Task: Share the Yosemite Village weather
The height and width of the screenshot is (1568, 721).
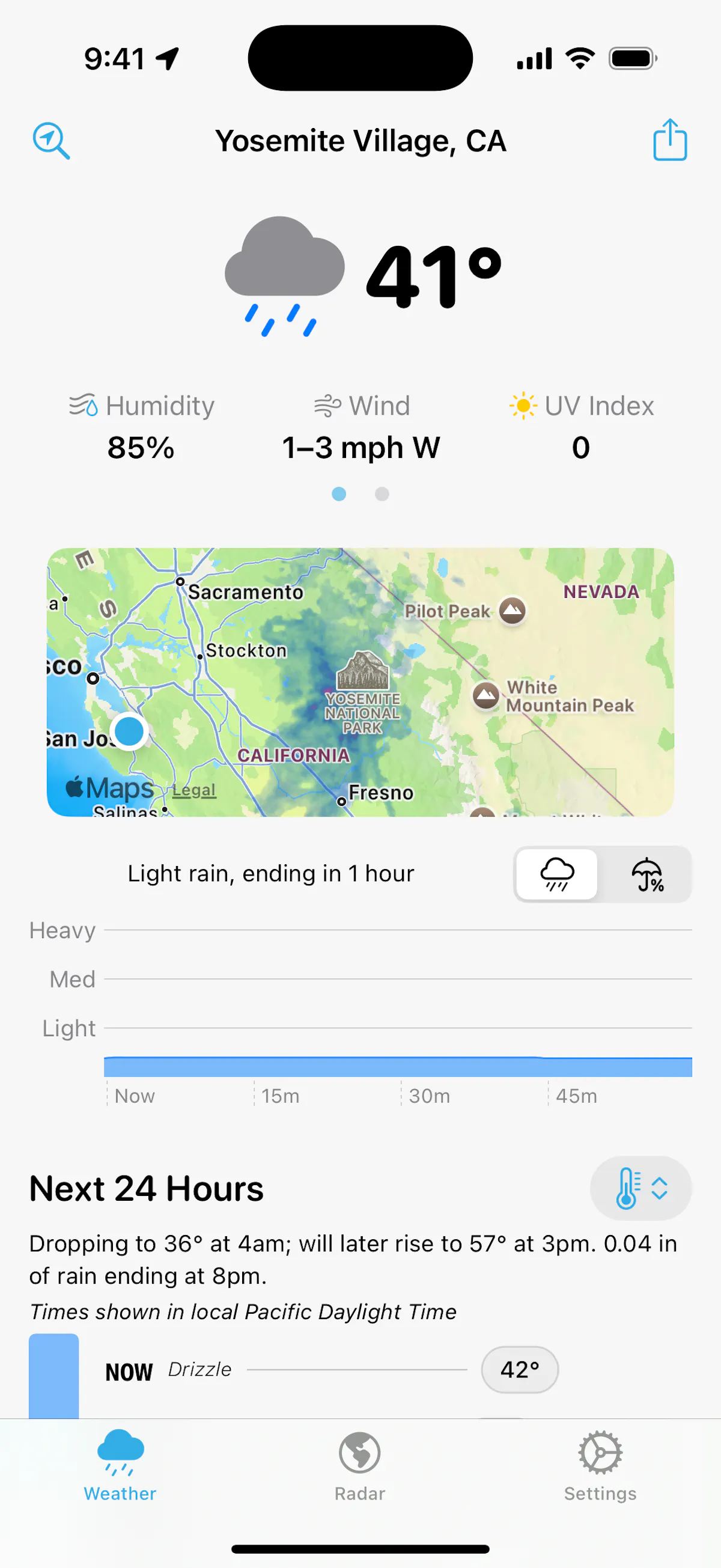Action: [x=670, y=140]
